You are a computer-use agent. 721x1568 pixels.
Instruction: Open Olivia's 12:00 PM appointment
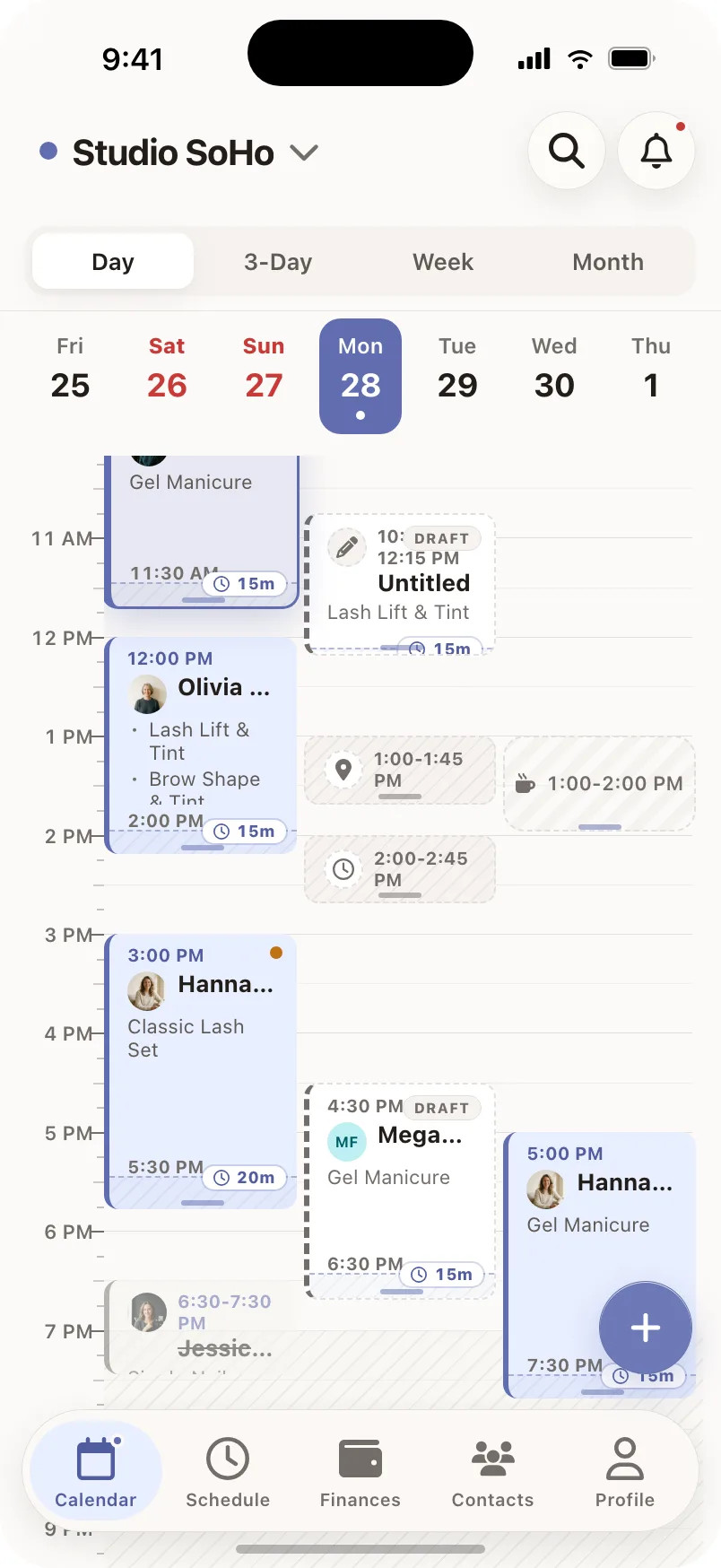click(201, 745)
